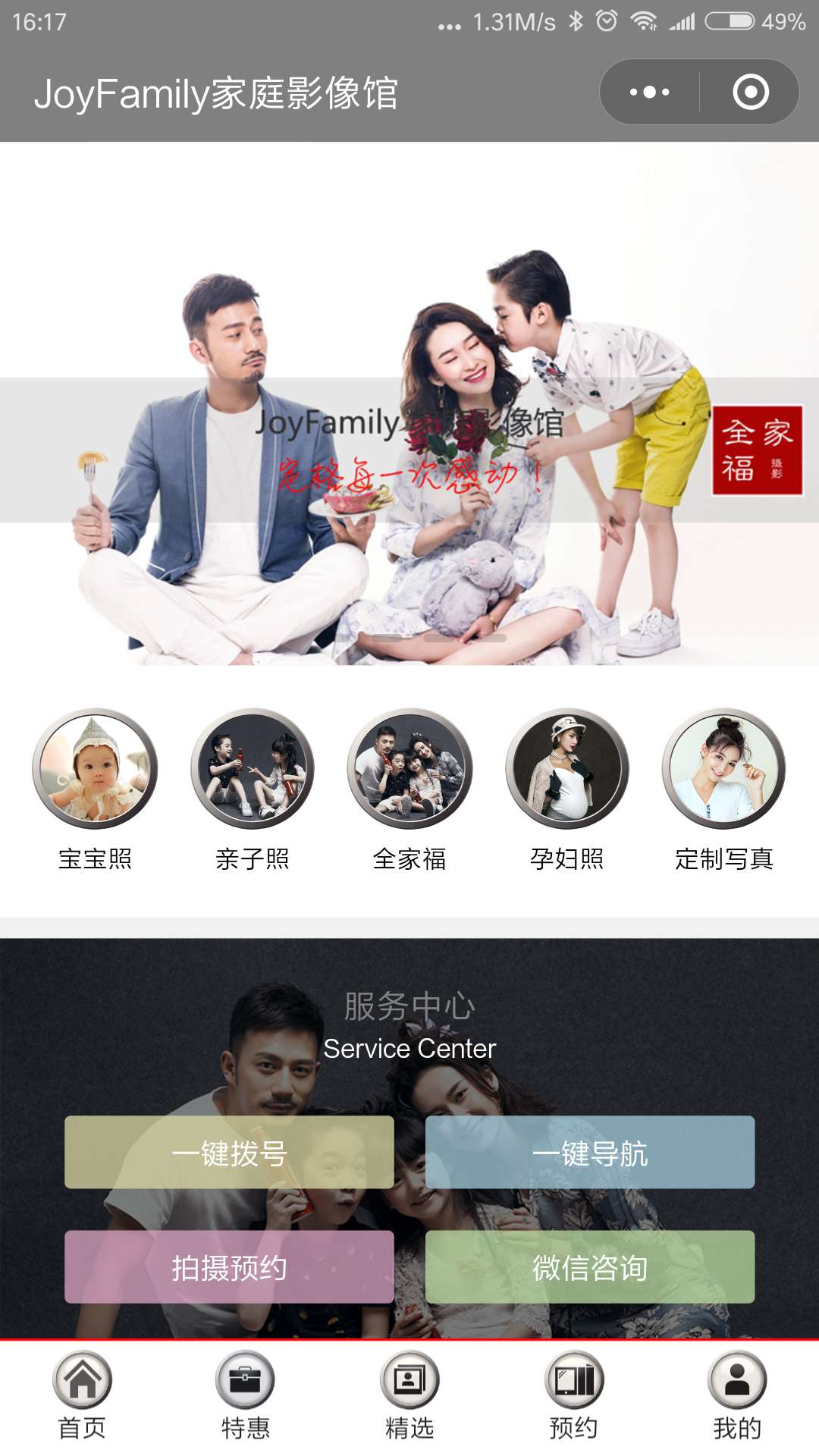
Task: Tap the 一键拨号 button to call
Action: point(229,1152)
